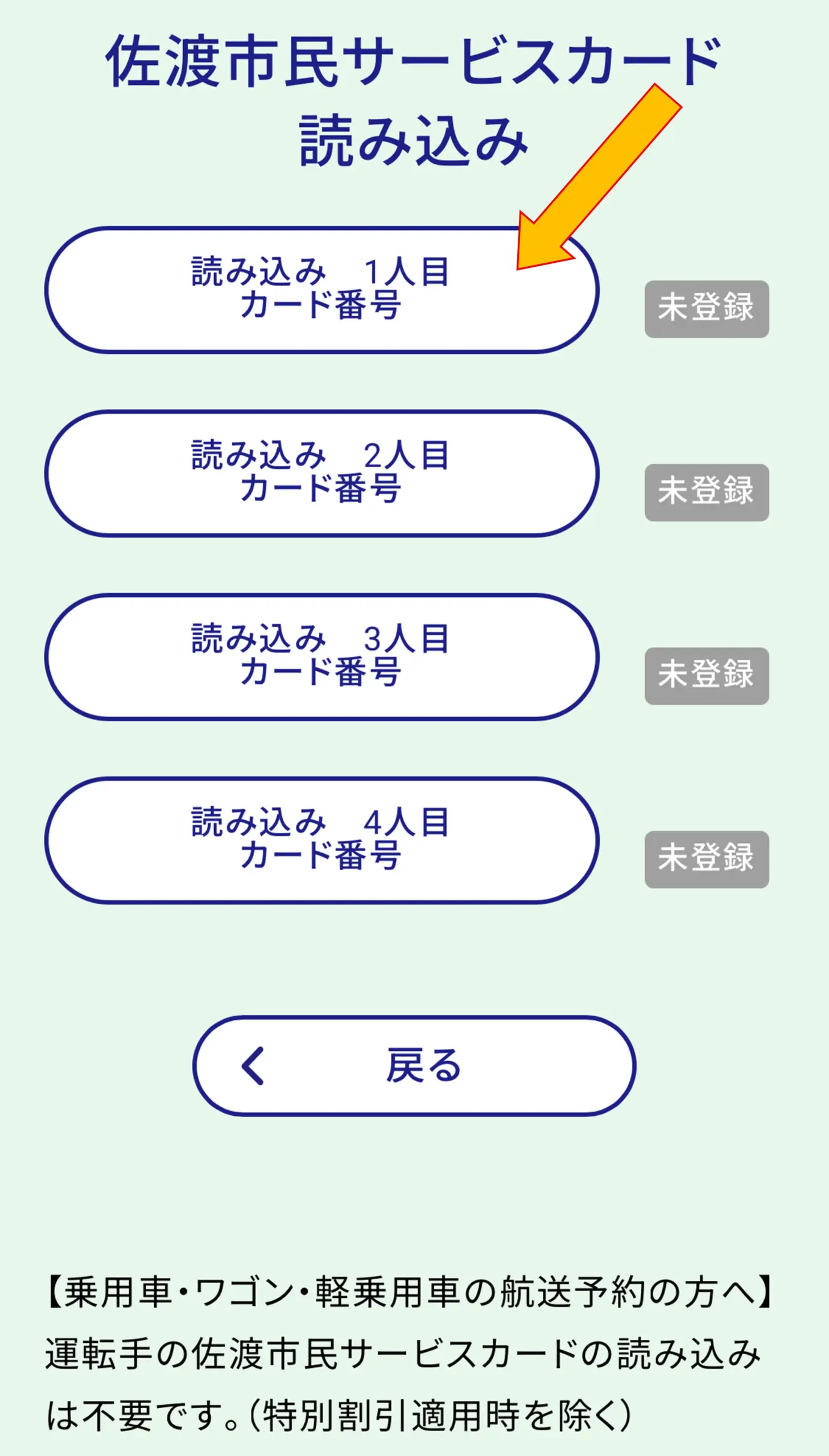Choose 読み込み 3人目 カード番号
Image resolution: width=829 pixels, height=1456 pixels.
(x=321, y=656)
